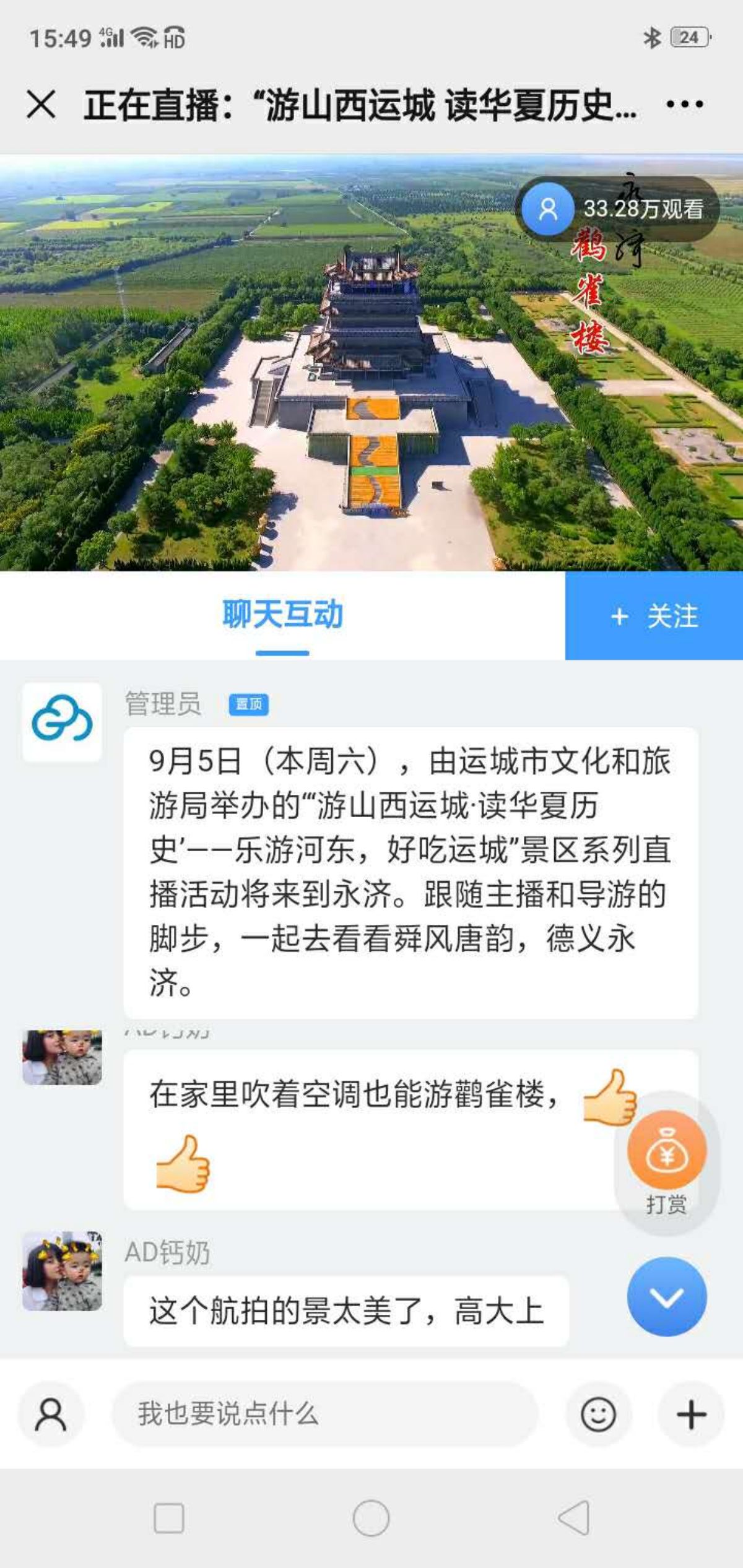The width and height of the screenshot is (743, 1568).
Task: Focus the 我也要说点什么 comment field
Action: [324, 1414]
